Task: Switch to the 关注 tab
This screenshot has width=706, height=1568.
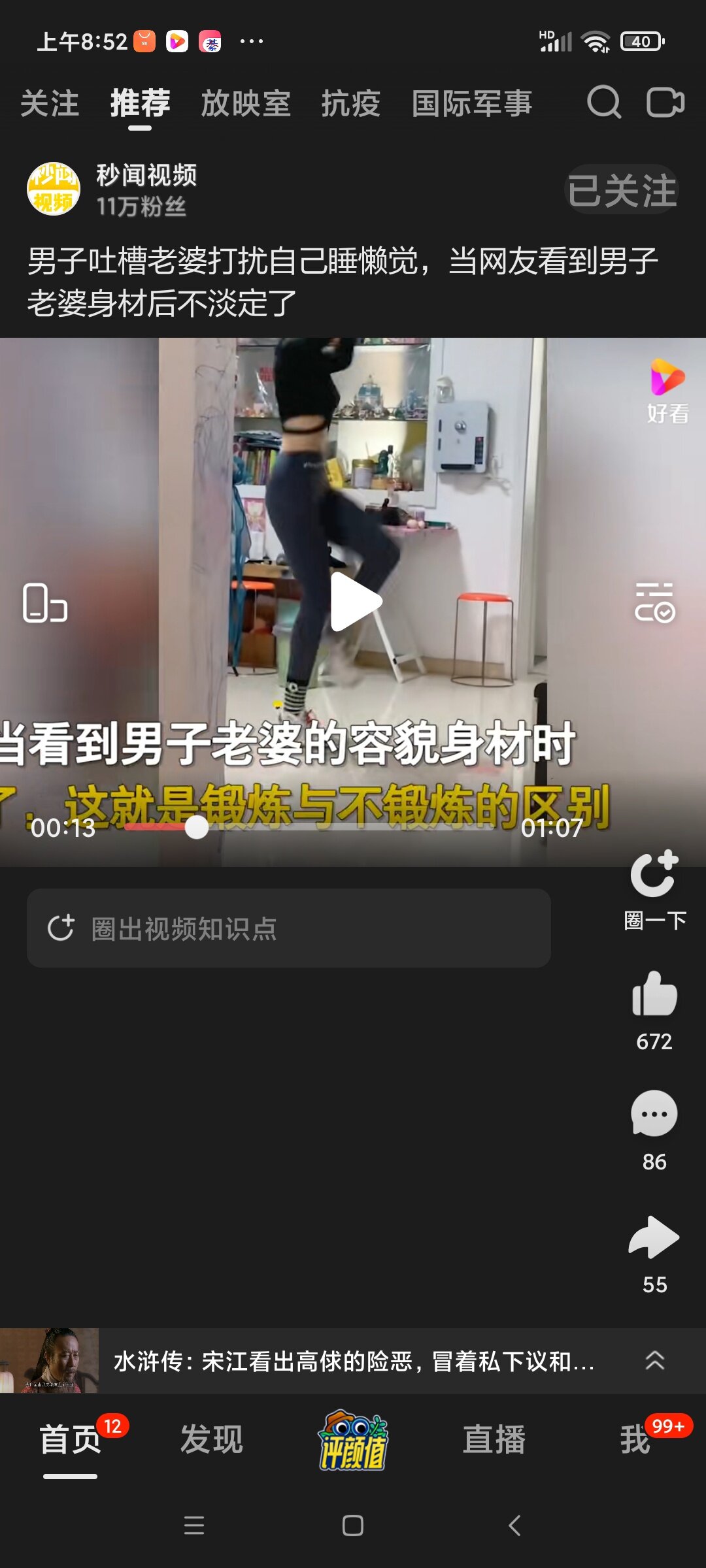Action: (x=50, y=104)
